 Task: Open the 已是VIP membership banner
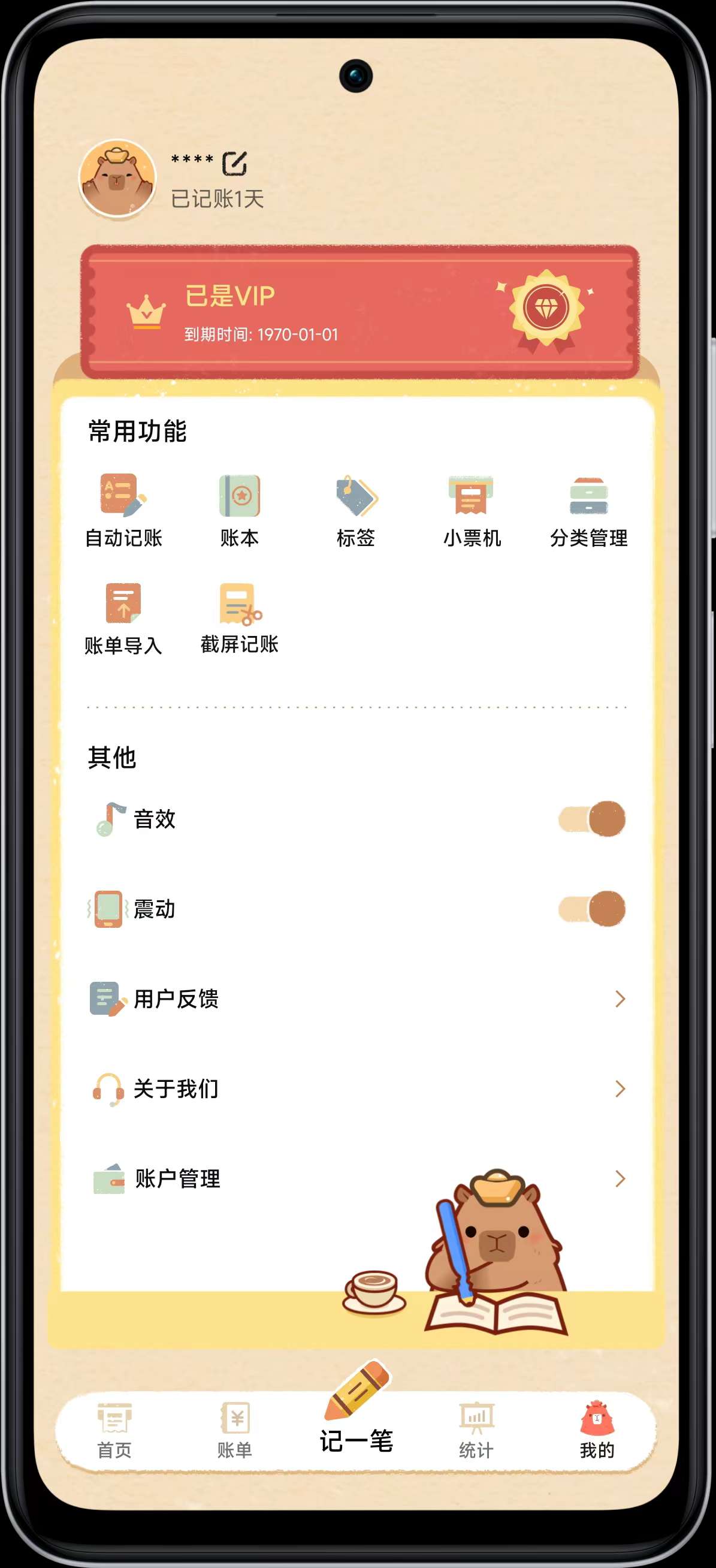359,312
